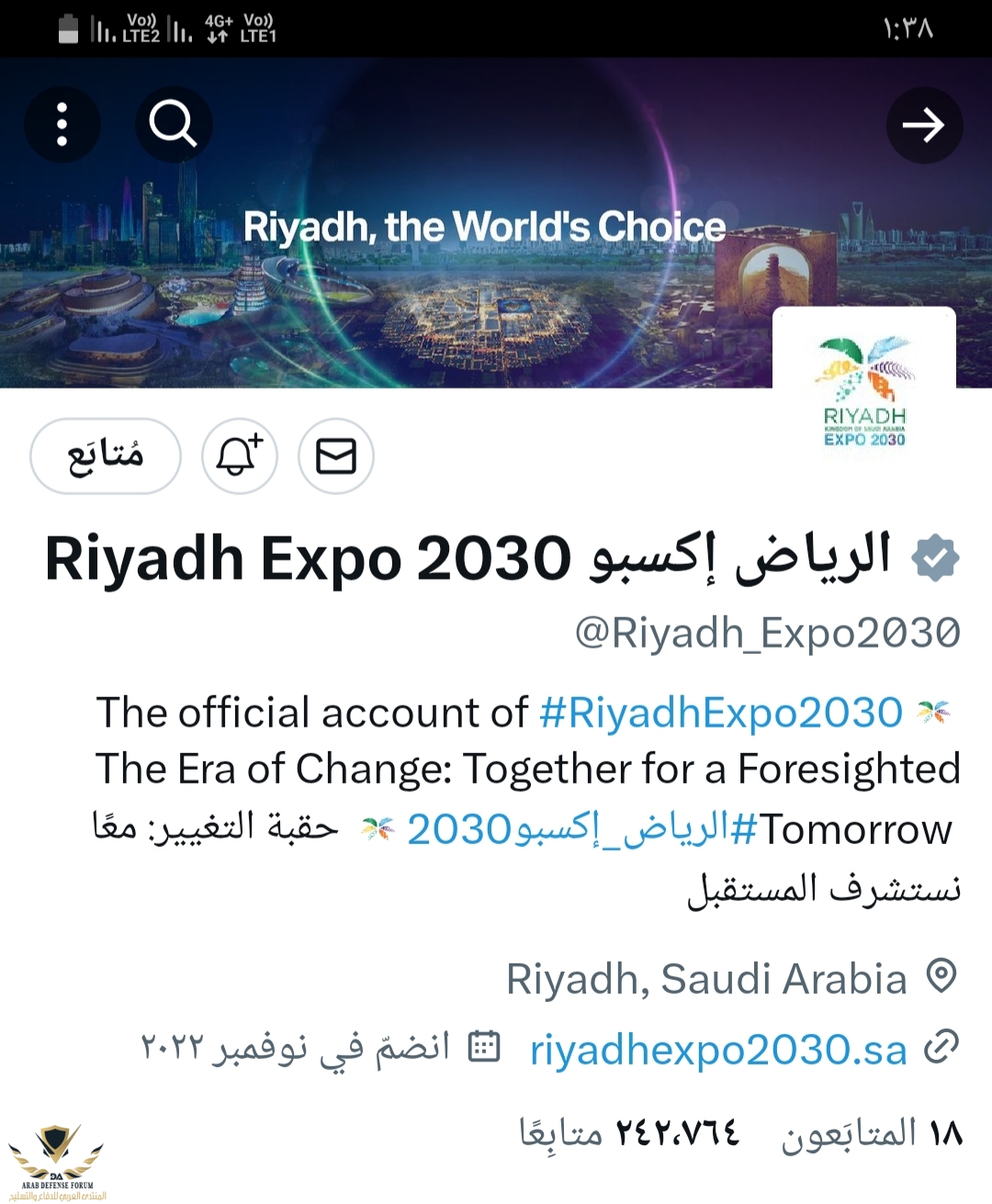Search this profile's posts
992x1204 pixels.
click(x=173, y=125)
